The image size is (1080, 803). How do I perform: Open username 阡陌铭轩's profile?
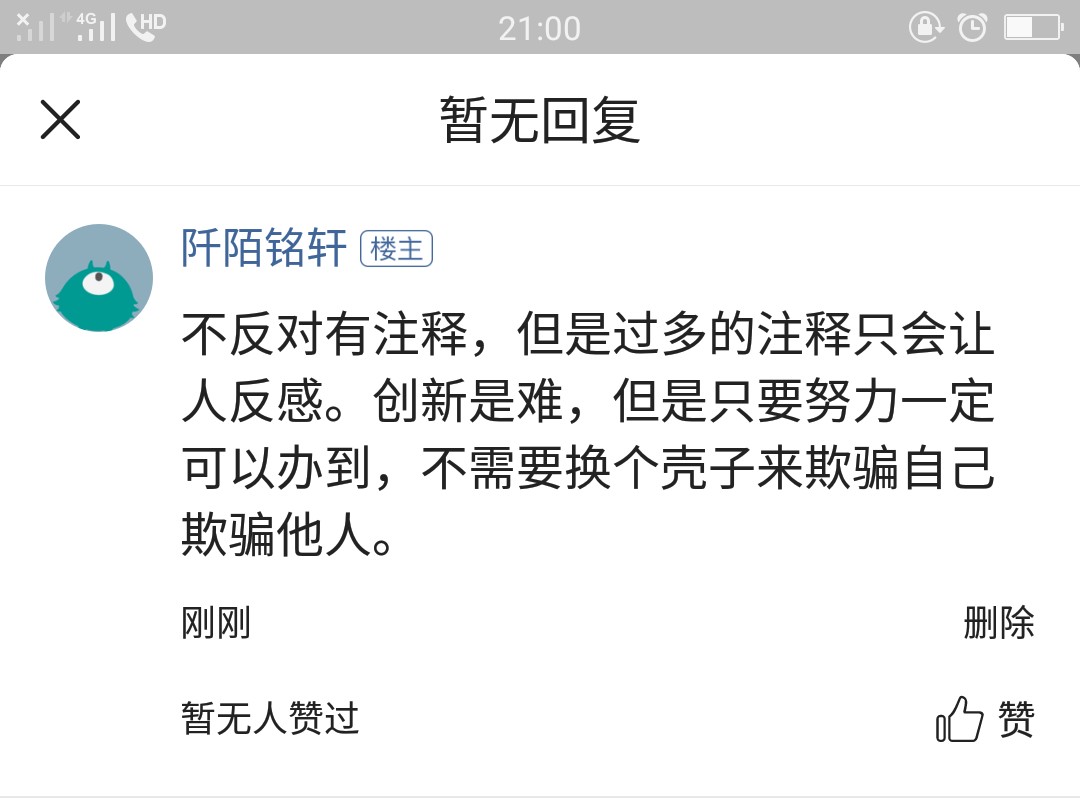(264, 248)
